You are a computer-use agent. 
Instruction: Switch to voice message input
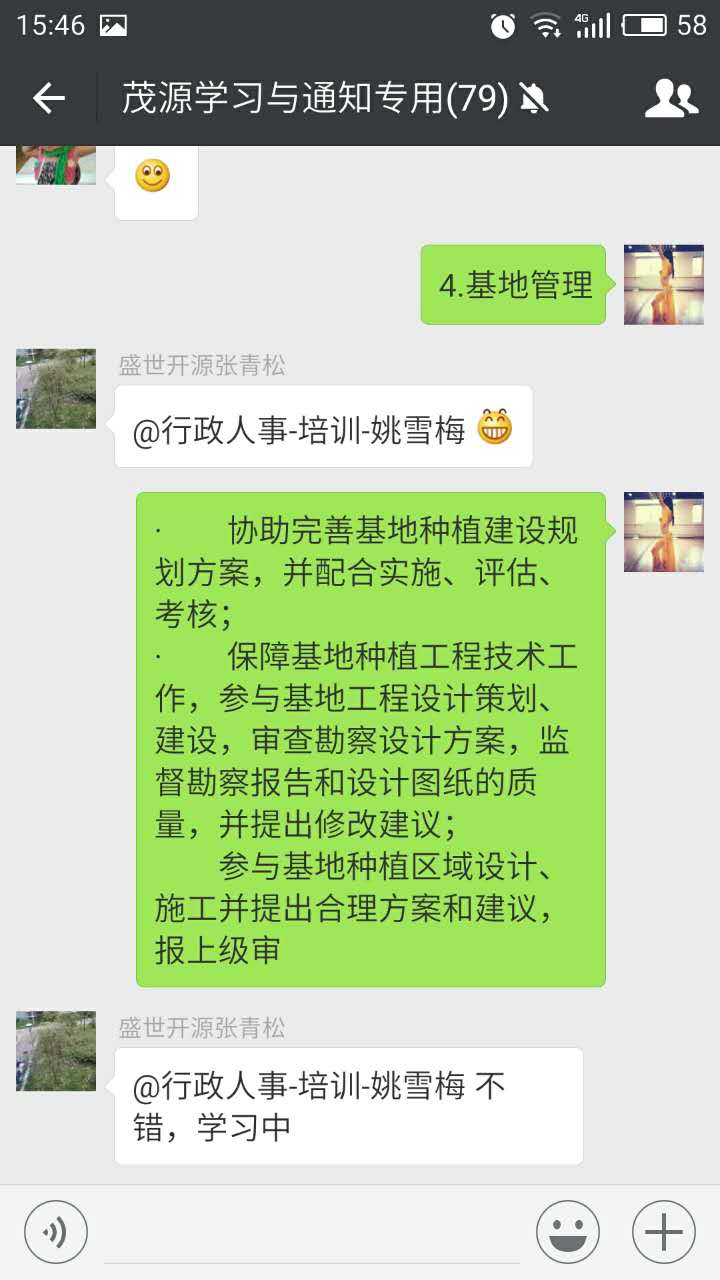[x=56, y=1231]
